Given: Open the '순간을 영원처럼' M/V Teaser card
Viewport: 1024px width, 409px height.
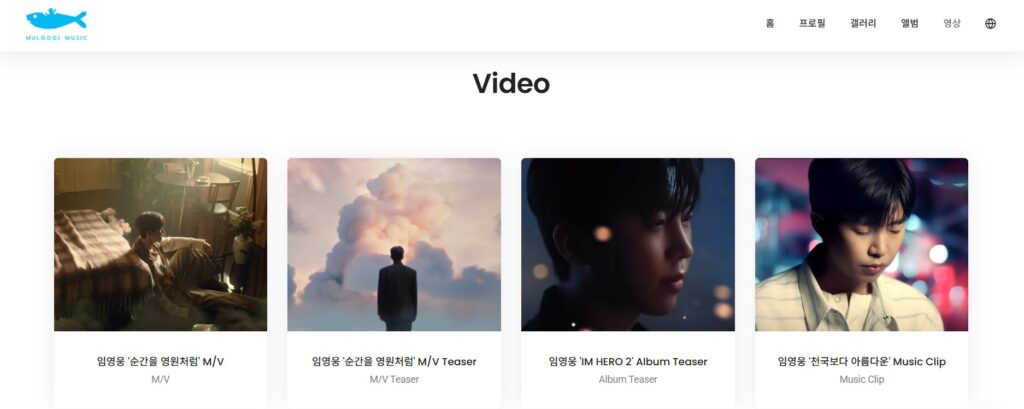Looking at the screenshot, I should [x=394, y=245].
